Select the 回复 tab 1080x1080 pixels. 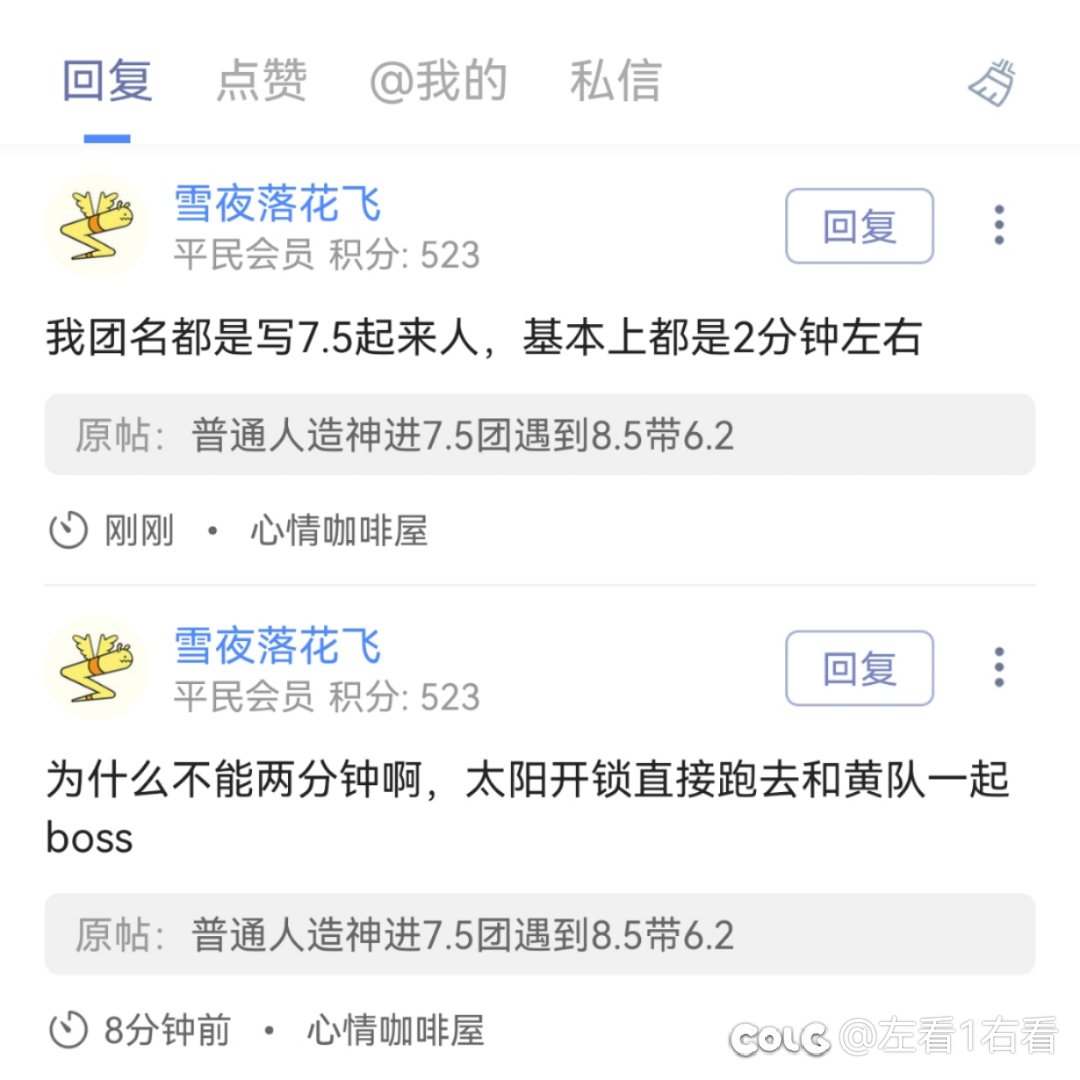(107, 82)
